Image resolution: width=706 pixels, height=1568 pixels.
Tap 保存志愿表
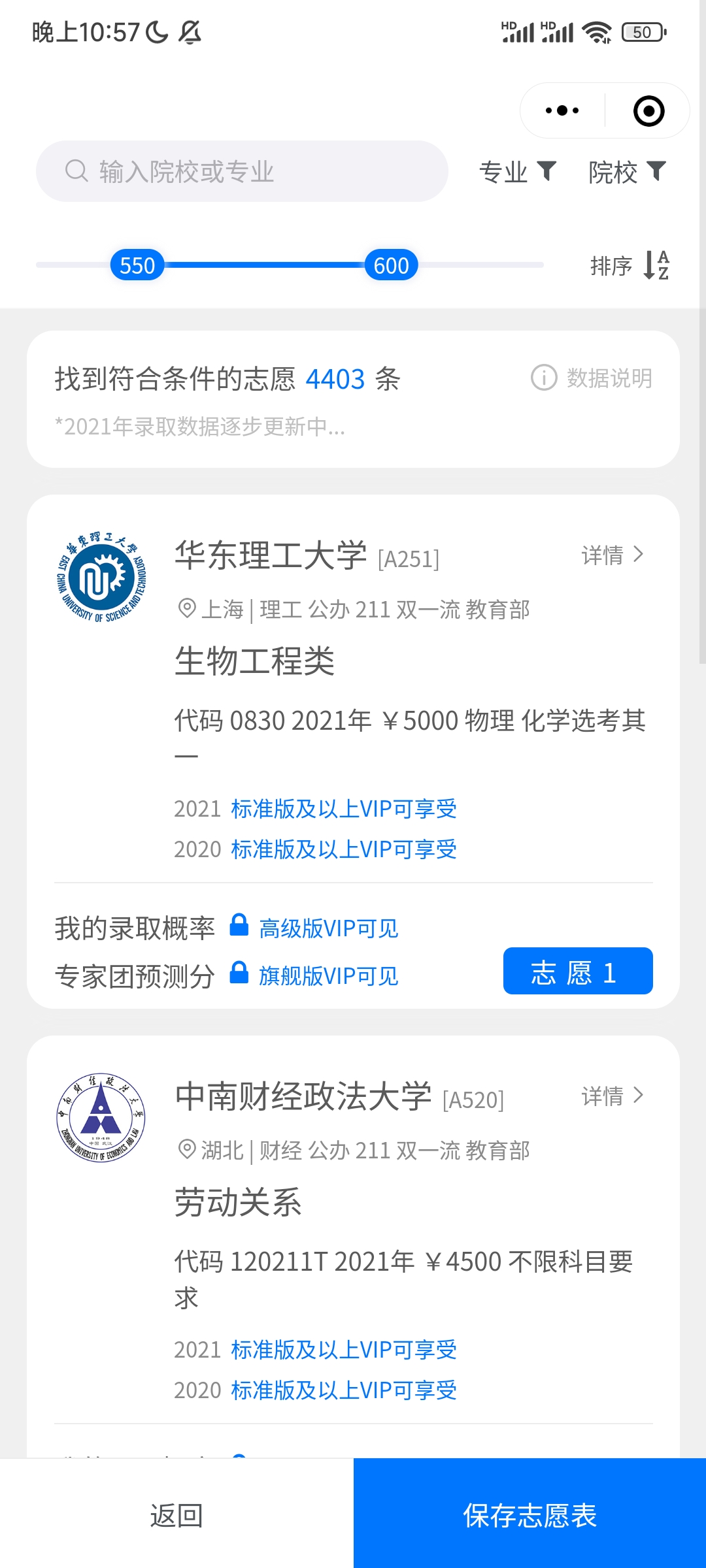click(529, 1514)
